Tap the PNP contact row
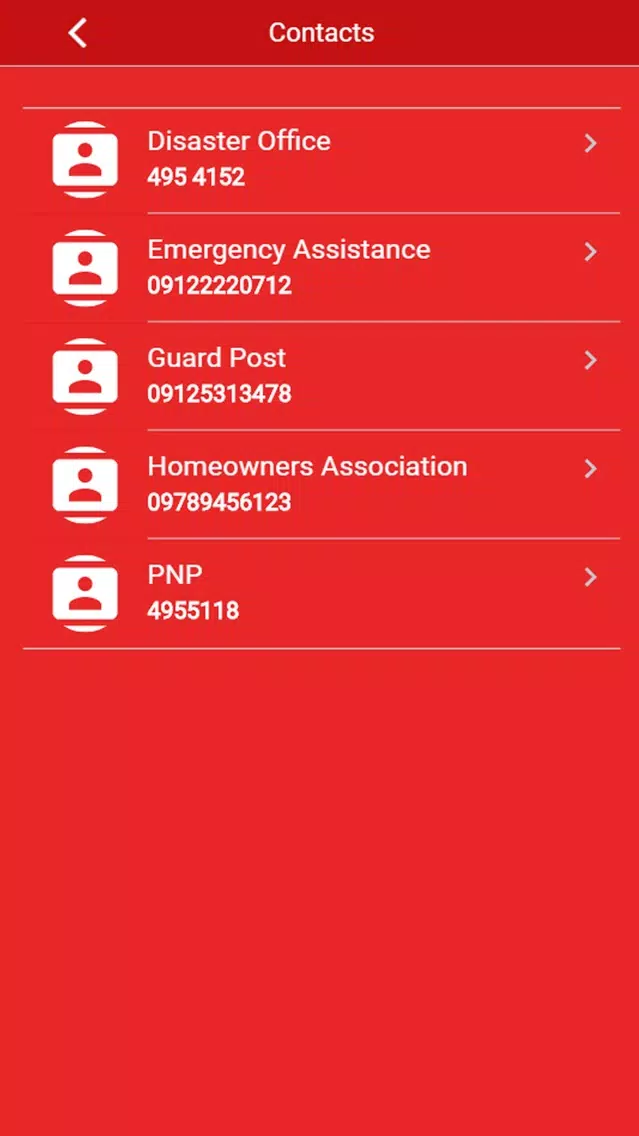The height and width of the screenshot is (1136, 639). pyautogui.click(x=322, y=593)
